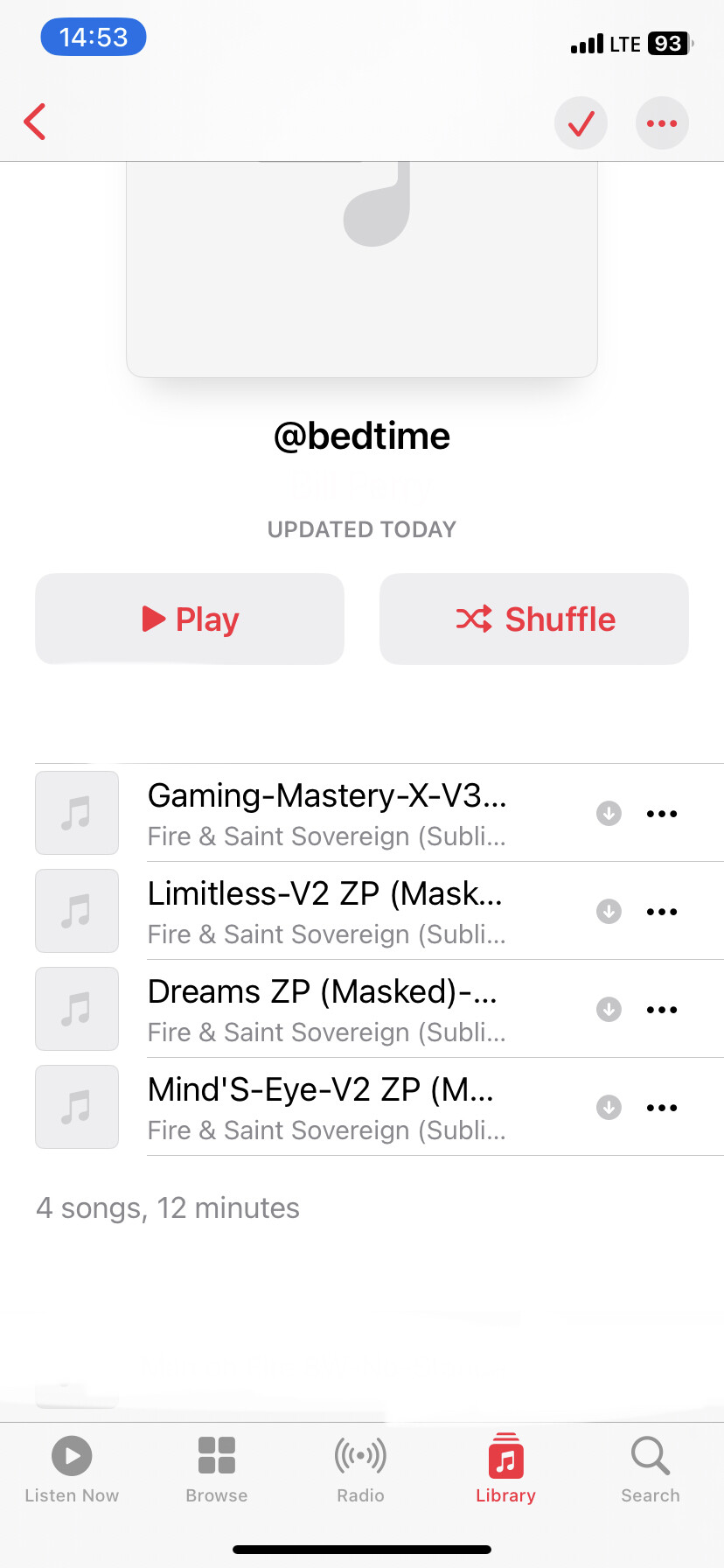724x1568 pixels.
Task: Download the Gaming-Mastery-X-V3 track
Action: pyautogui.click(x=609, y=814)
